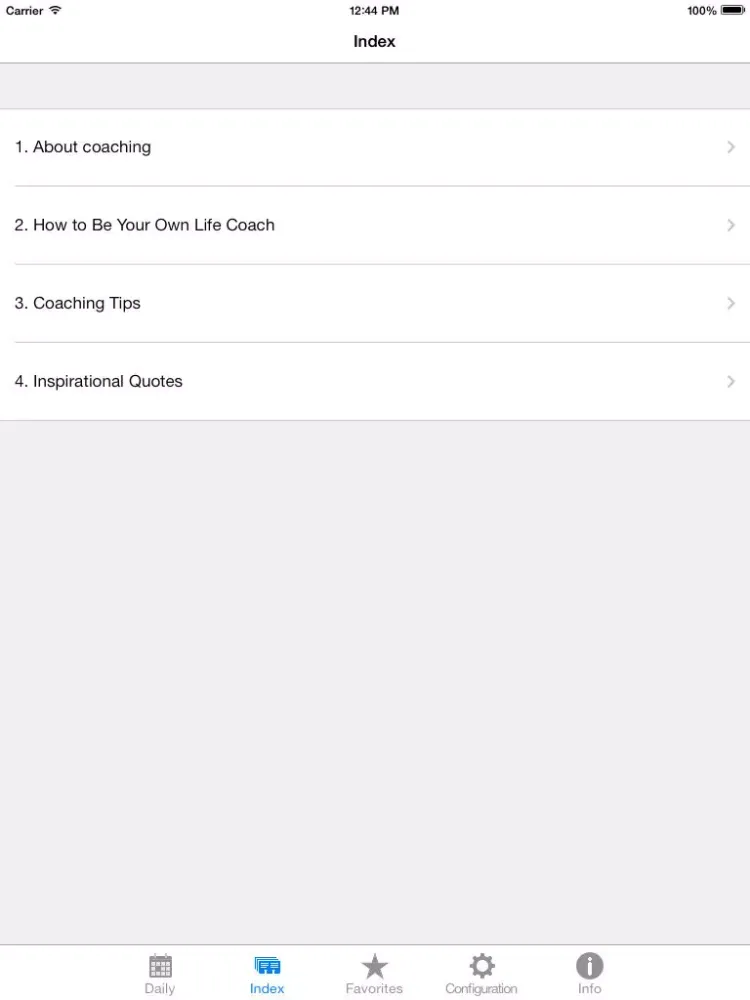This screenshot has width=750, height=1000.
Task: Select the Coaching Tips row
Action: click(x=375, y=303)
